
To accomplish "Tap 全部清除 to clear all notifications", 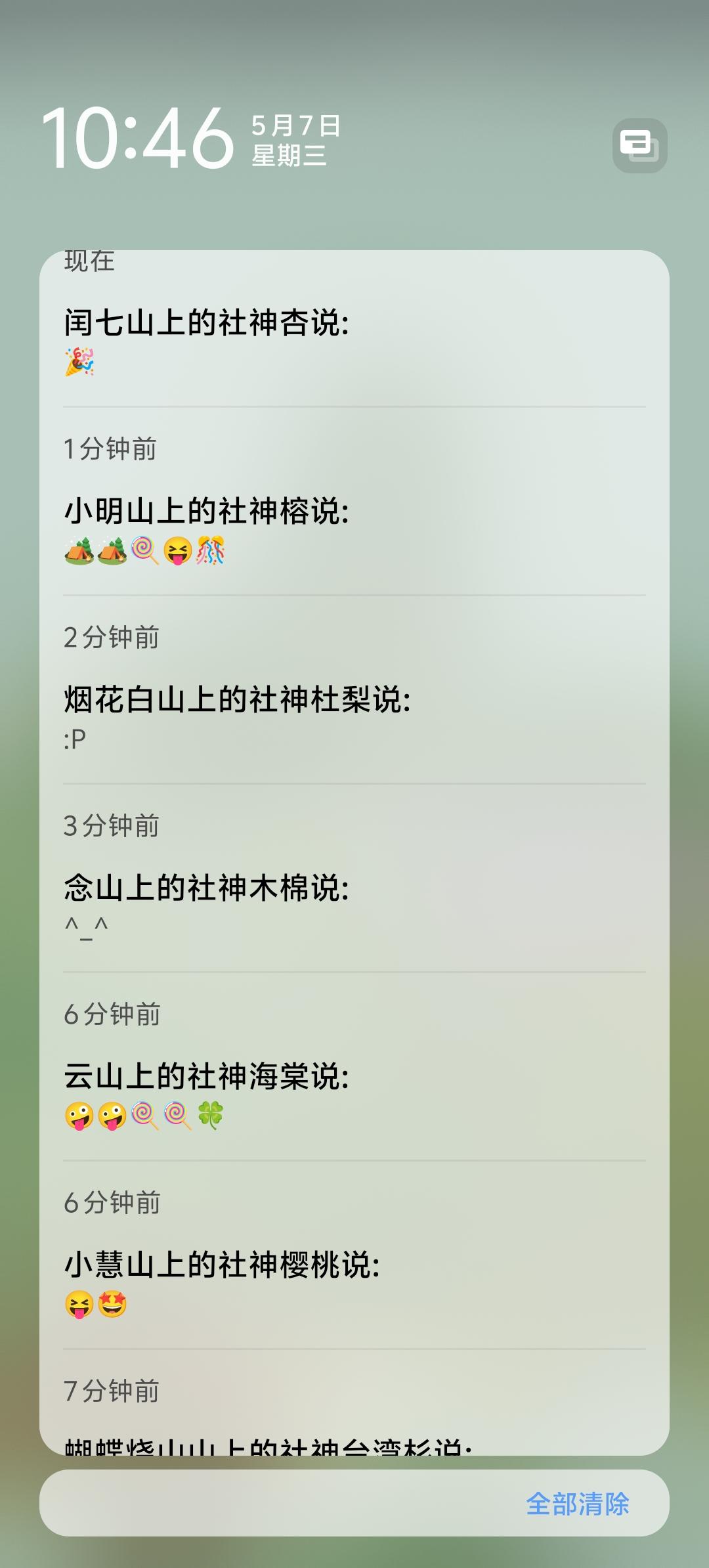I will (577, 1504).
